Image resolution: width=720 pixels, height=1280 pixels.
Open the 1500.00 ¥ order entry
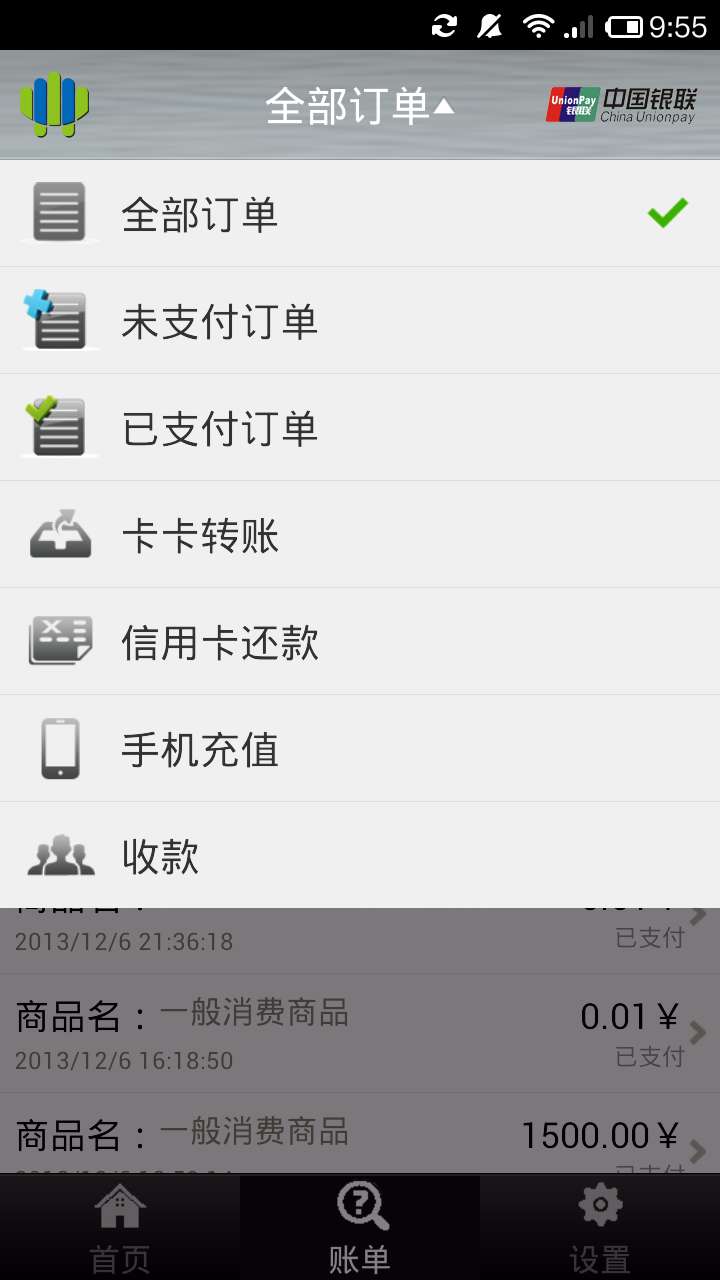click(x=360, y=1142)
